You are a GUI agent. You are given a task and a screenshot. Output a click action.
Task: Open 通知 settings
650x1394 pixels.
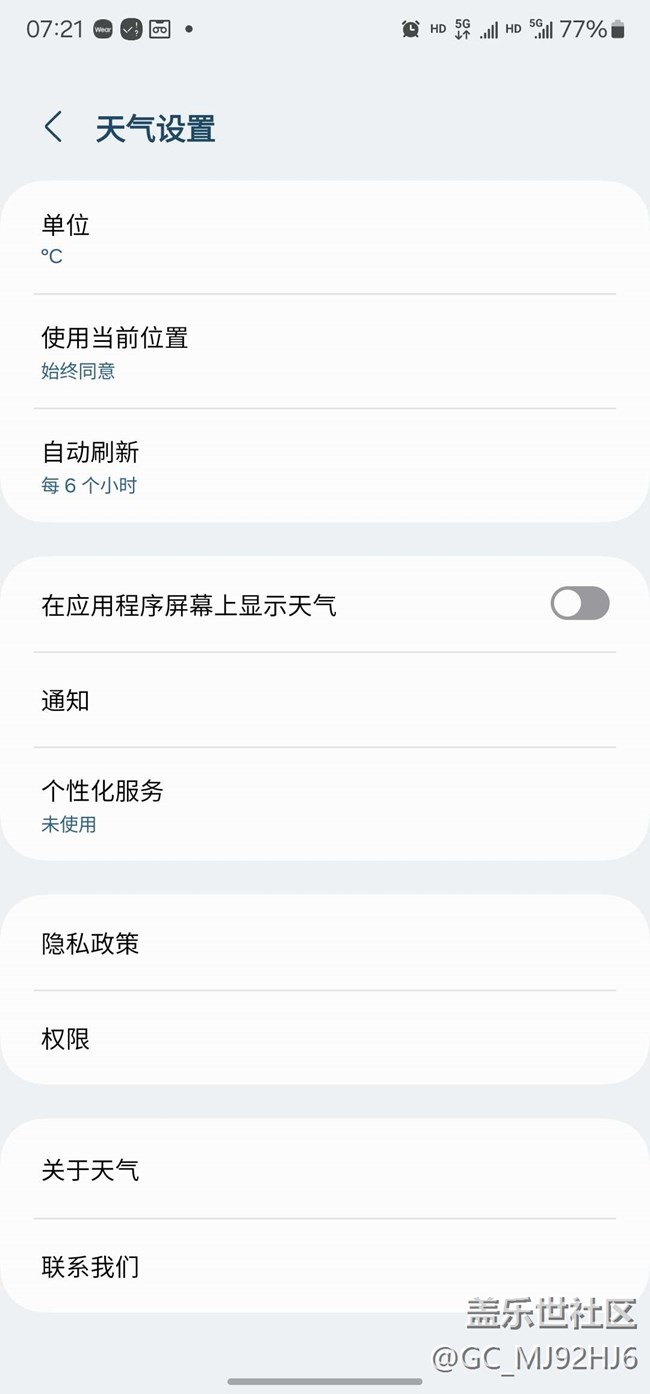tap(324, 700)
